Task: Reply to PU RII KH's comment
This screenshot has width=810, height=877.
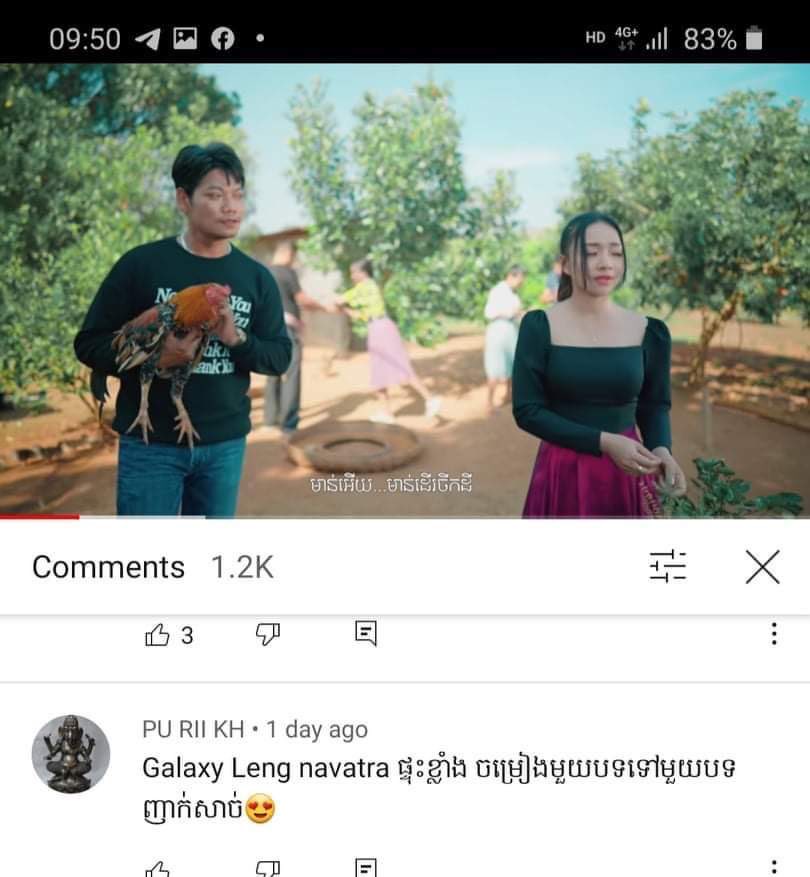Action: click(366, 869)
